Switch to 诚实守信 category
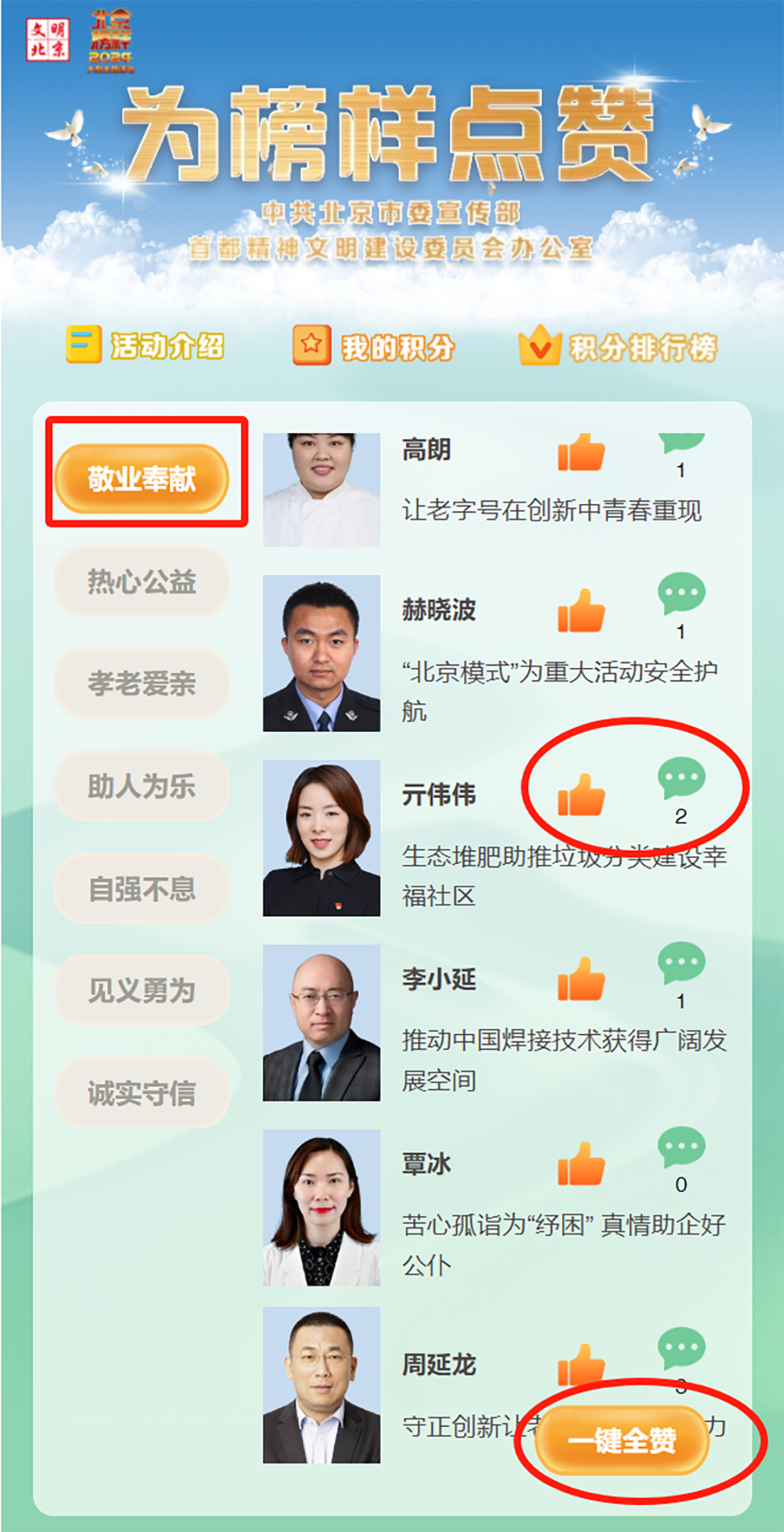The image size is (784, 1532). pos(142,1093)
